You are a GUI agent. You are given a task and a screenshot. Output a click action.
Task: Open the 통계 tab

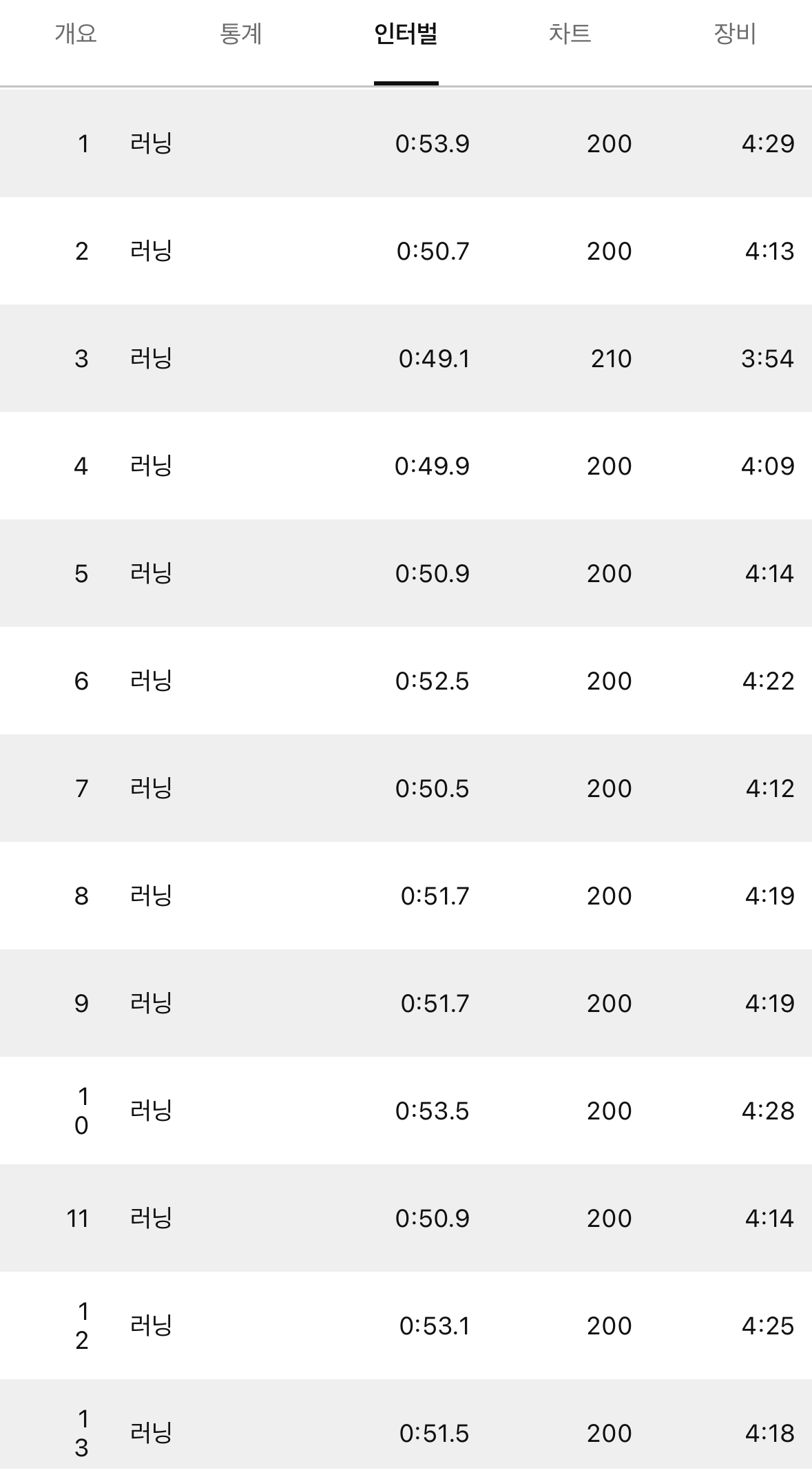(240, 34)
